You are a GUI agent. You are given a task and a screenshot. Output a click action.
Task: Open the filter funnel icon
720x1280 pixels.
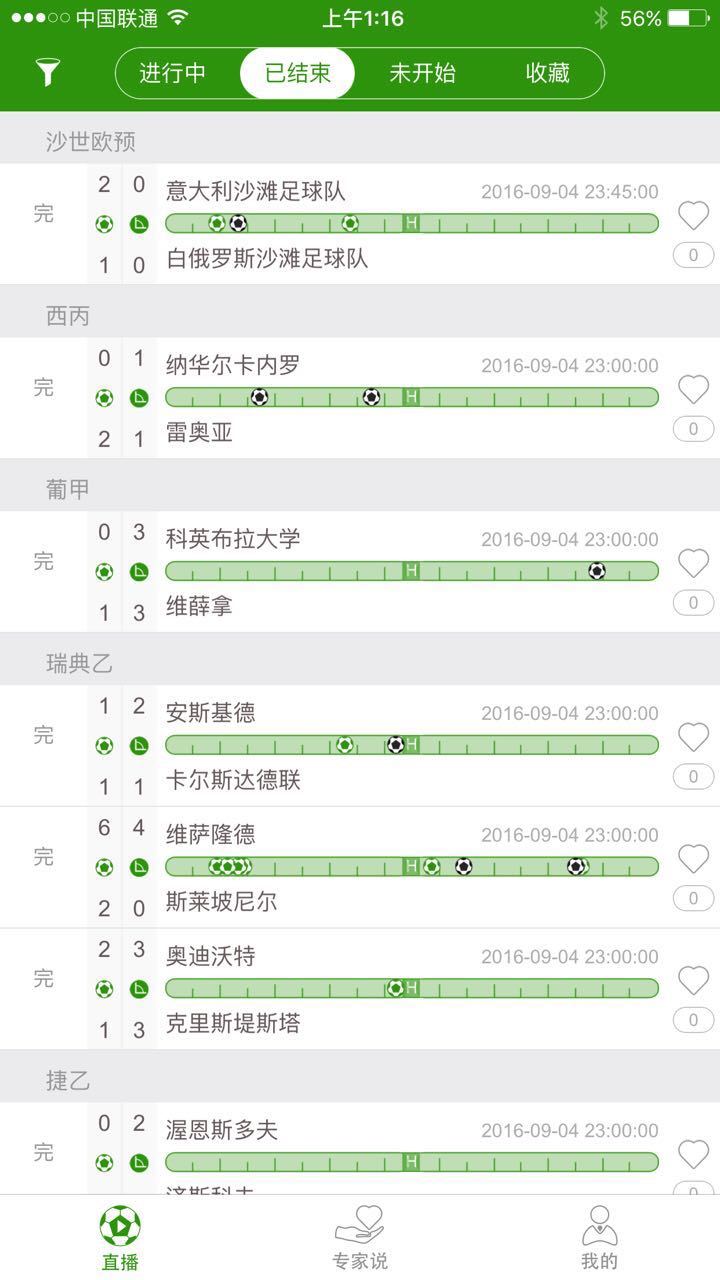click(48, 72)
